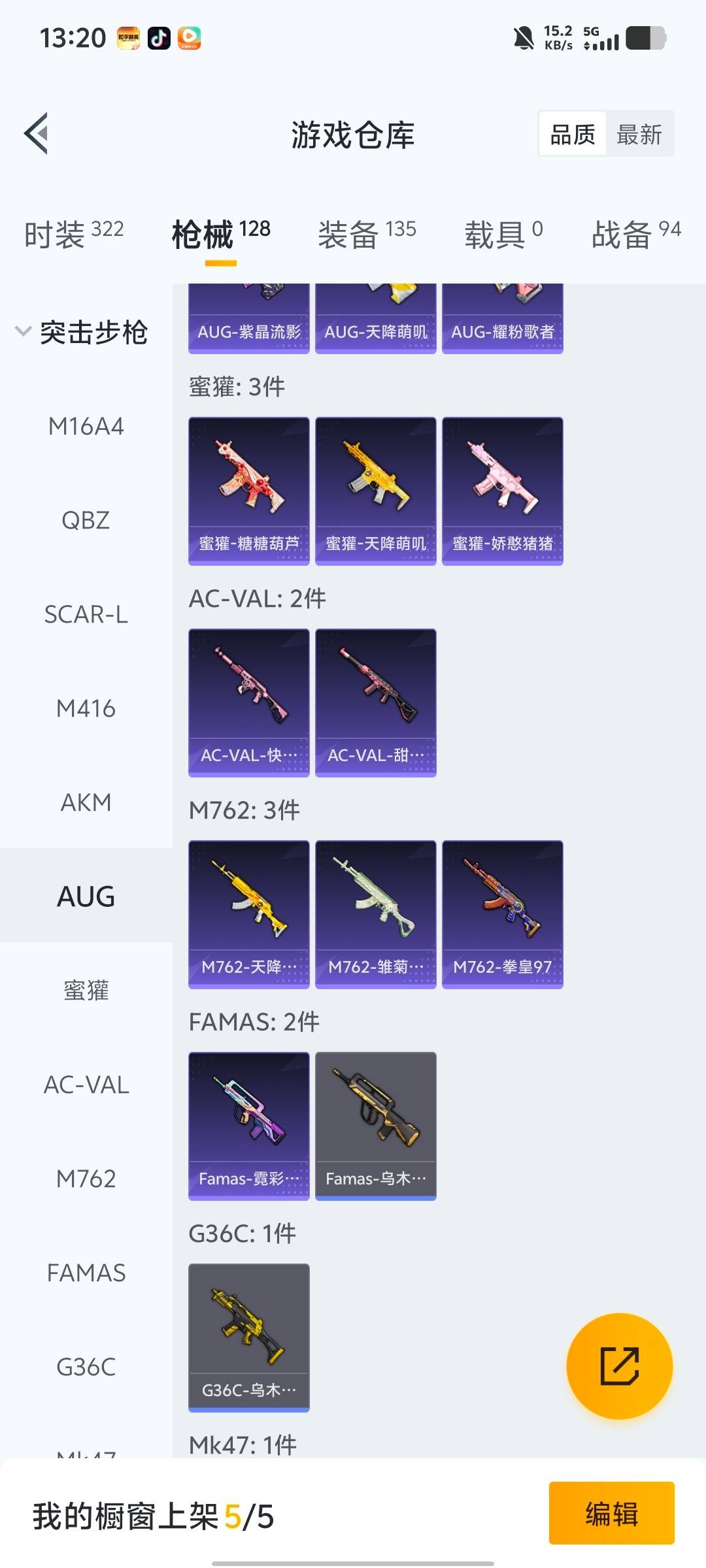Image resolution: width=706 pixels, height=1568 pixels.
Task: Open the 蜜獾-糖糖葫芦 skin
Action: (x=248, y=491)
